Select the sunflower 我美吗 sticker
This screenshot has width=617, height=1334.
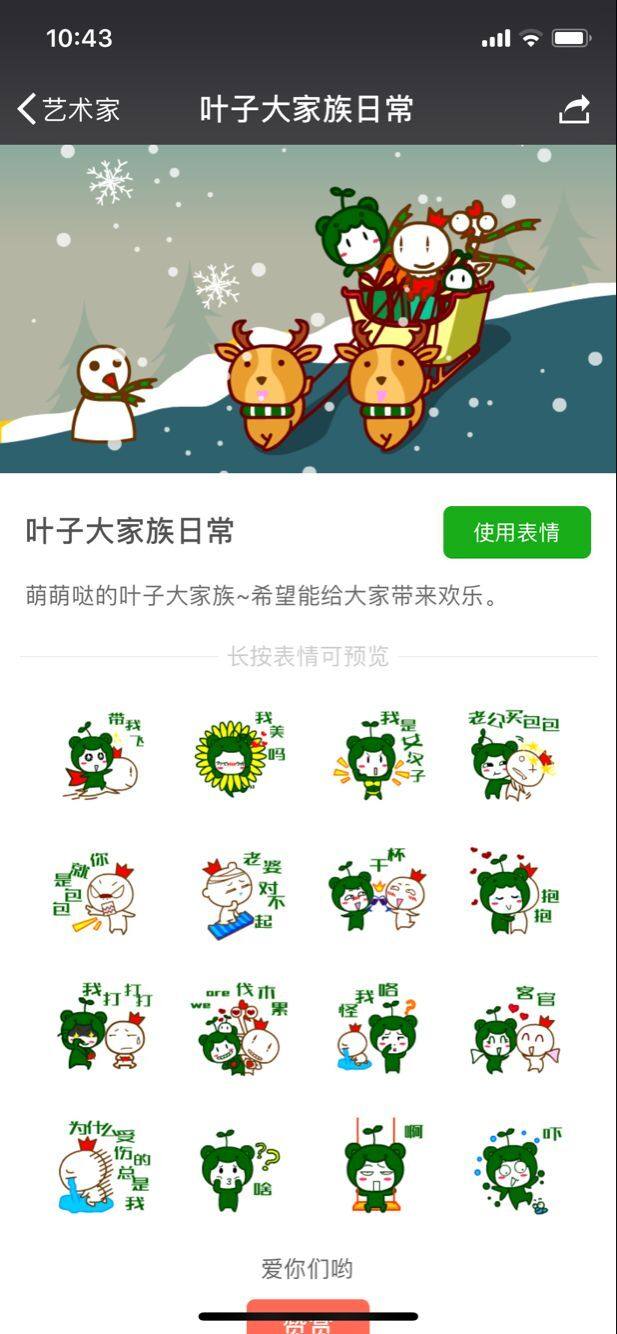(240, 755)
